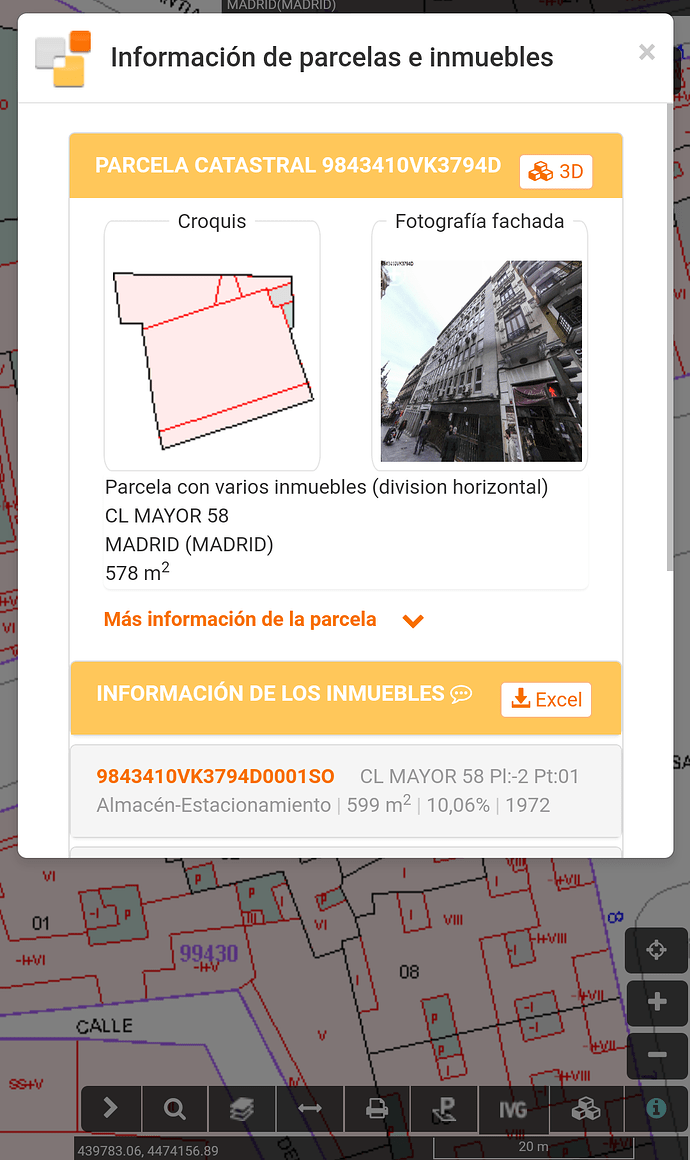Screen dimensions: 690x1160
Task: Open the IVG toolbar option
Action: pos(512,1109)
